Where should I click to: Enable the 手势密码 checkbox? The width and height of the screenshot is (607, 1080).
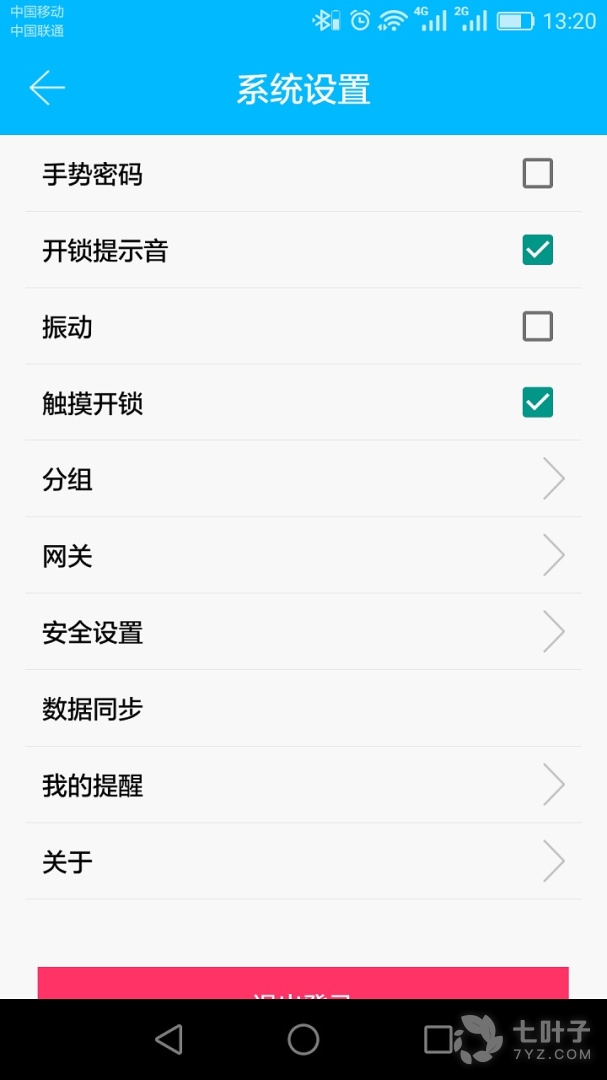pos(537,174)
